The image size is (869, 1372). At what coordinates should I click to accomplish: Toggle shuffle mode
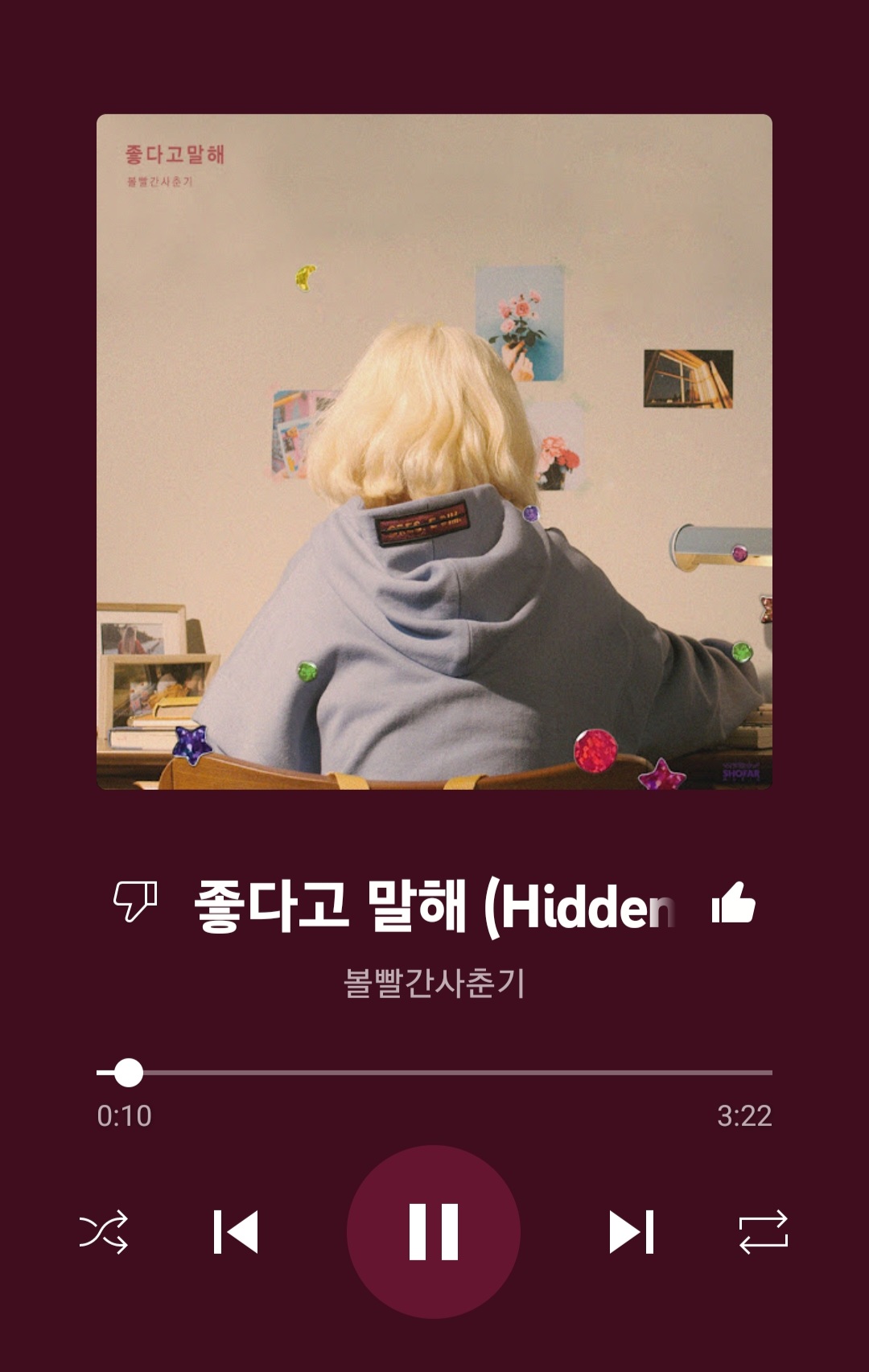(104, 1231)
